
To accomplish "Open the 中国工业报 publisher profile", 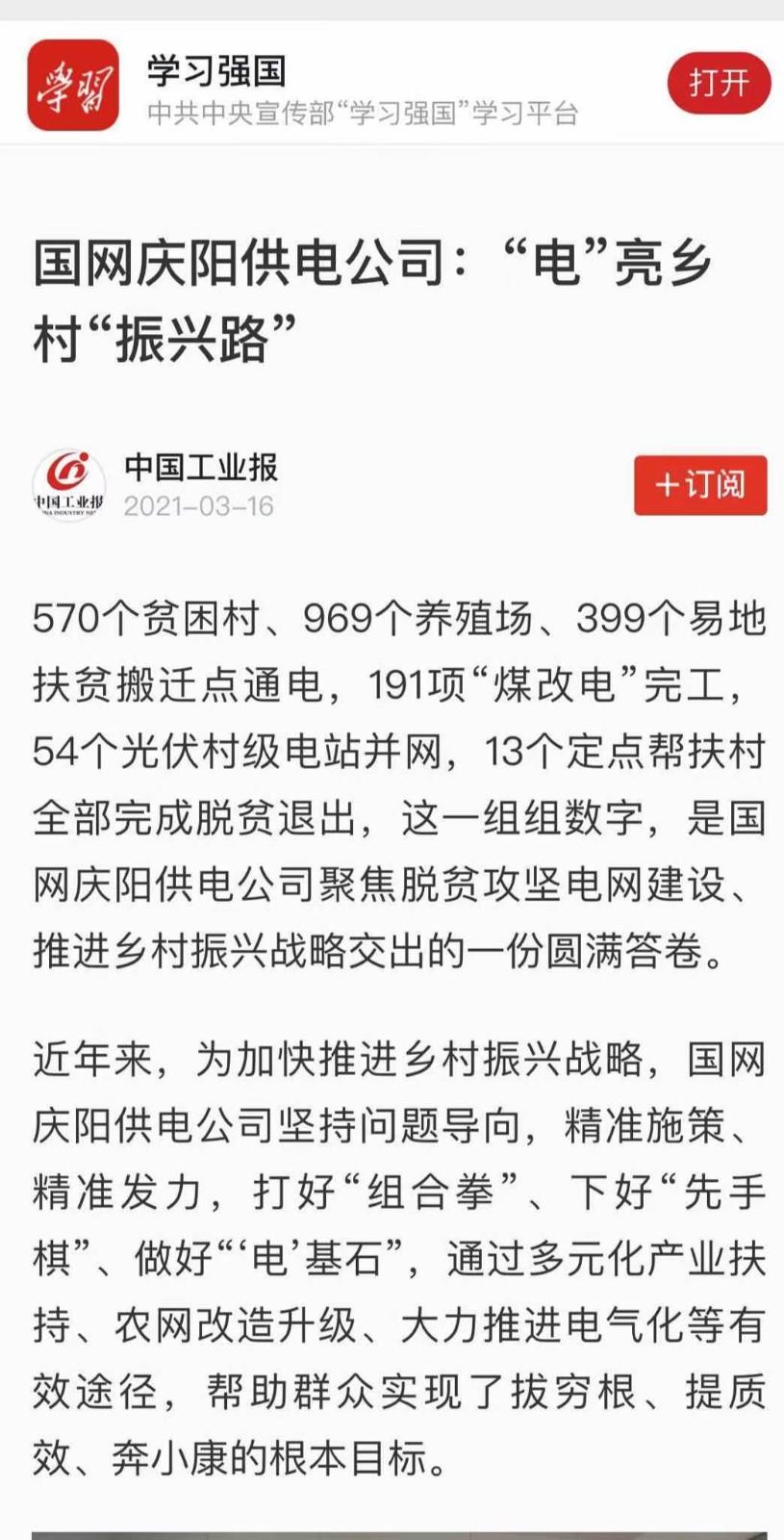I will [201, 468].
